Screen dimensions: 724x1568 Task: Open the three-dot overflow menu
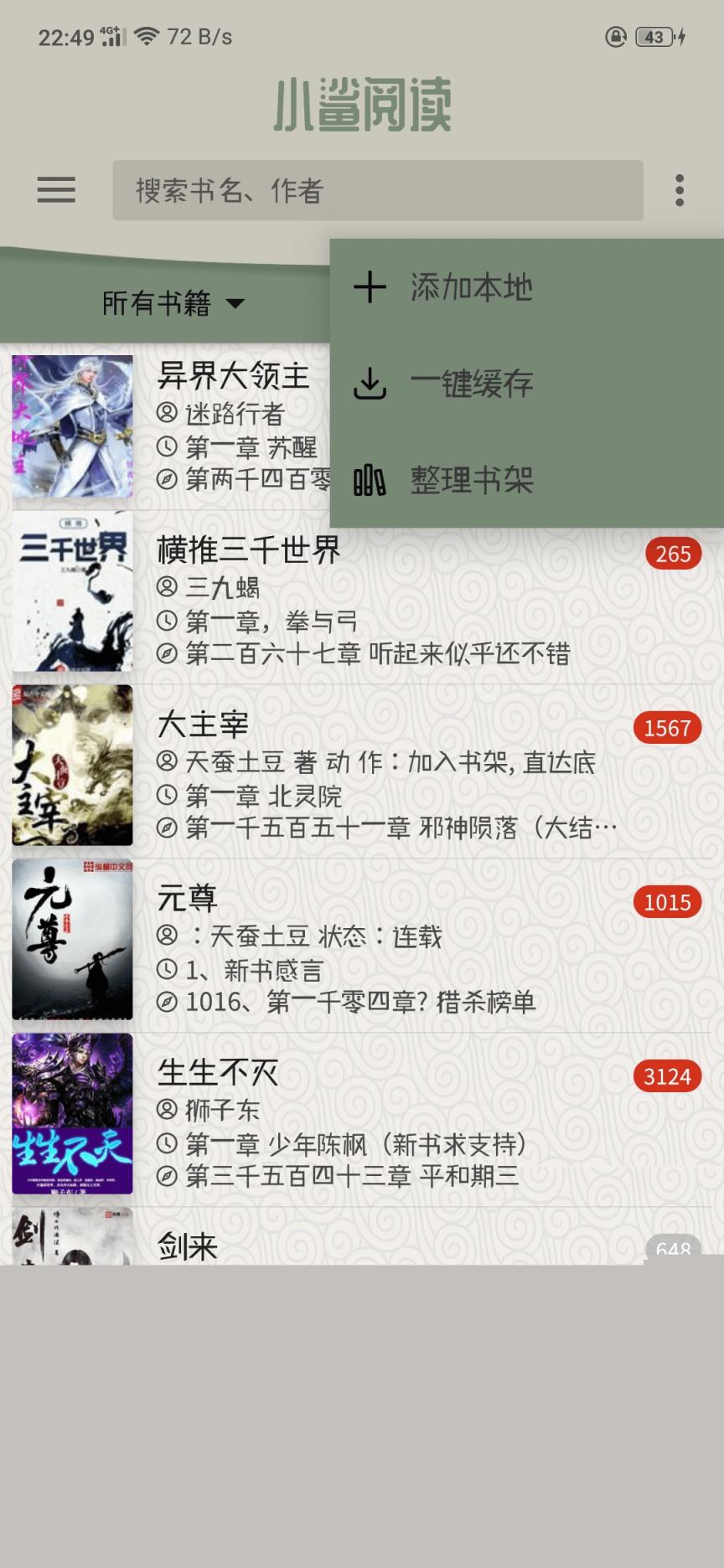click(679, 191)
